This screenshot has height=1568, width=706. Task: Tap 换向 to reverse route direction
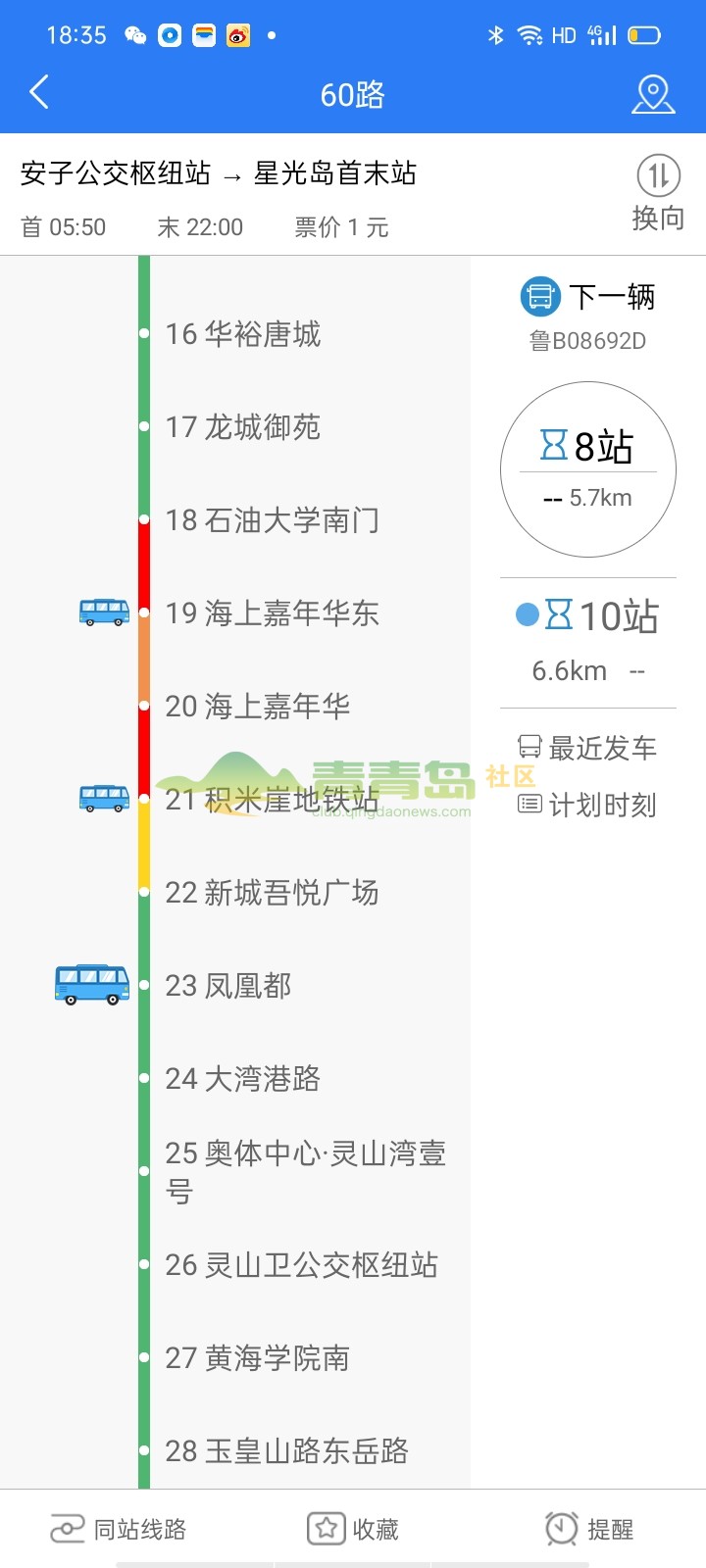(x=658, y=192)
